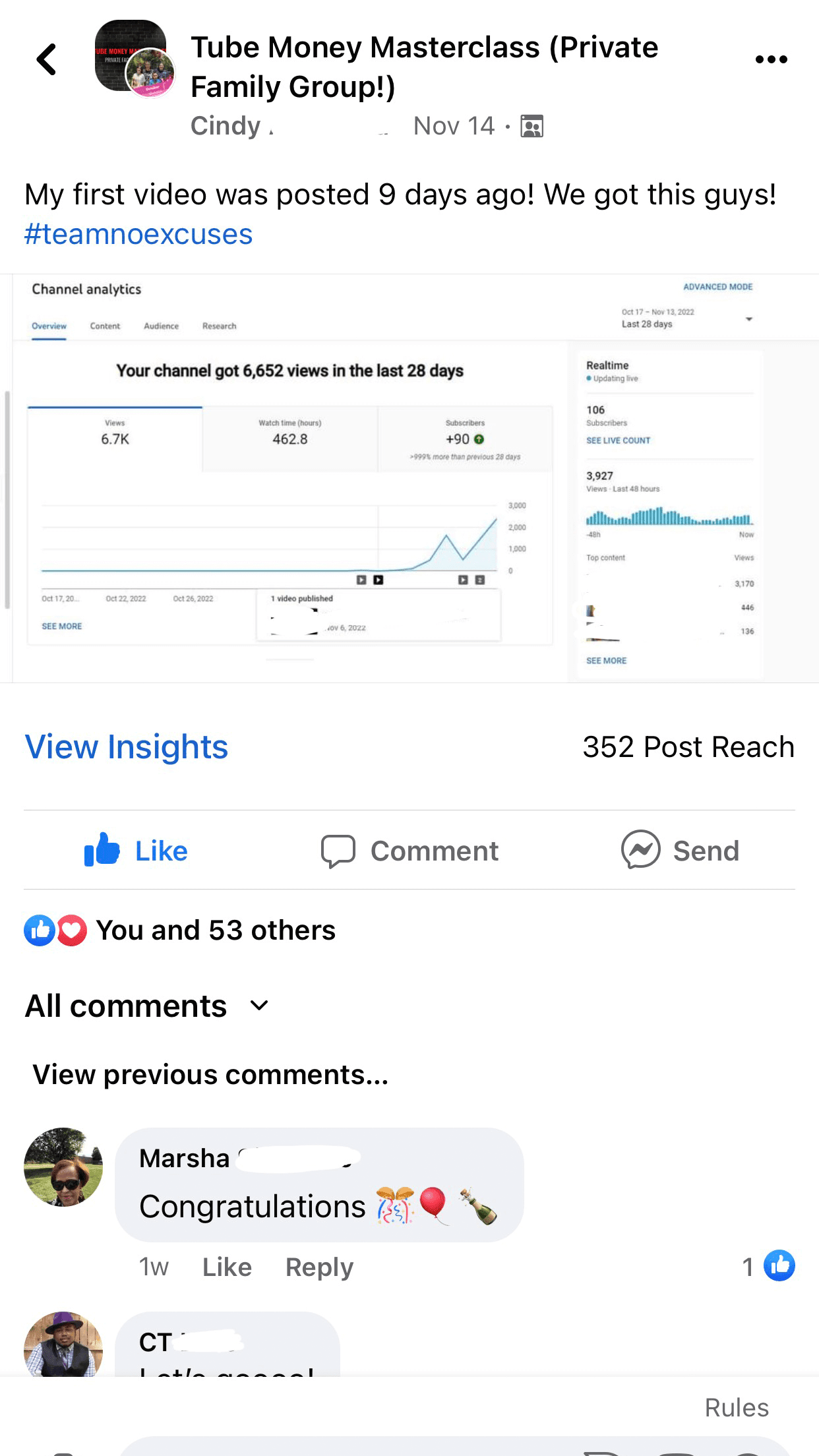
Task: Open the #teamnoexcuses hashtag
Action: [138, 234]
